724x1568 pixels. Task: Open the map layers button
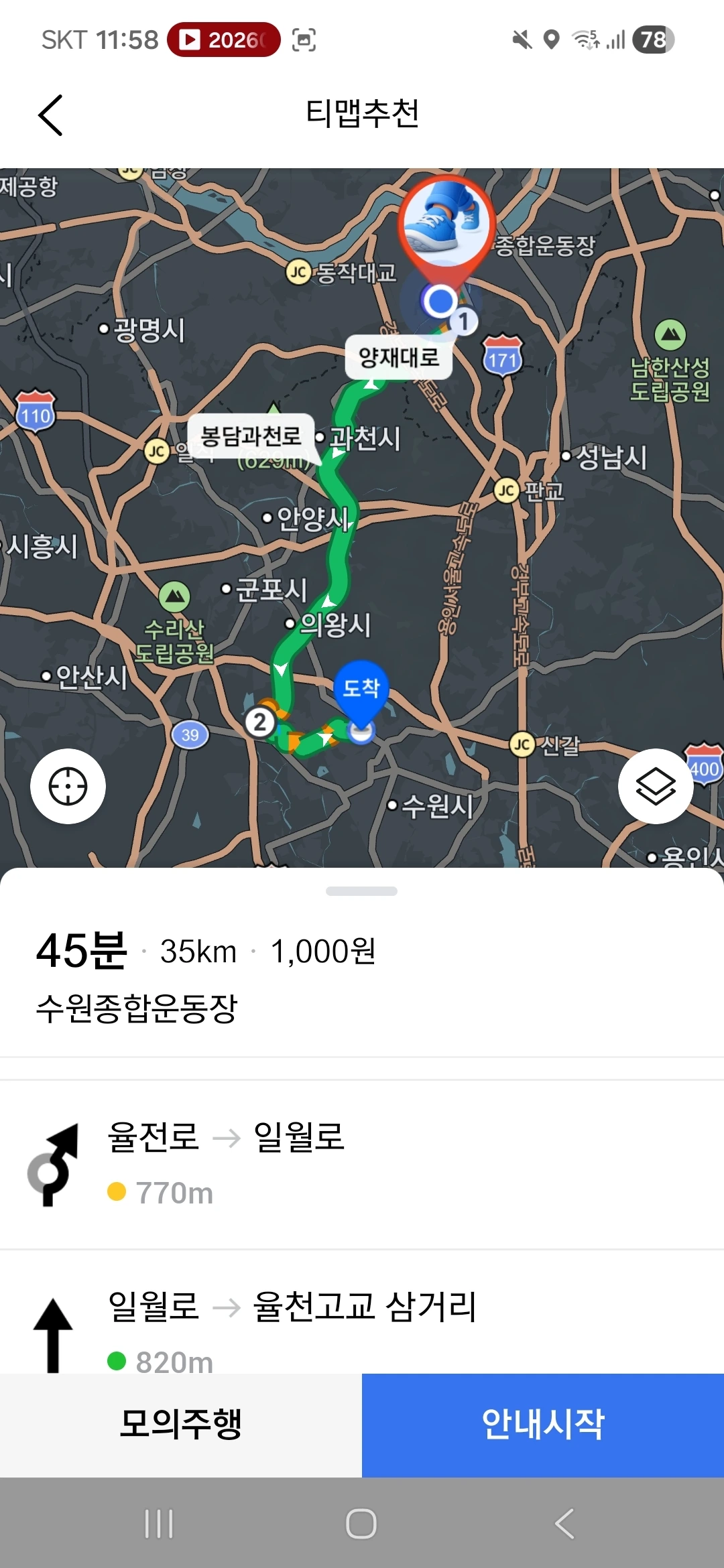click(655, 786)
